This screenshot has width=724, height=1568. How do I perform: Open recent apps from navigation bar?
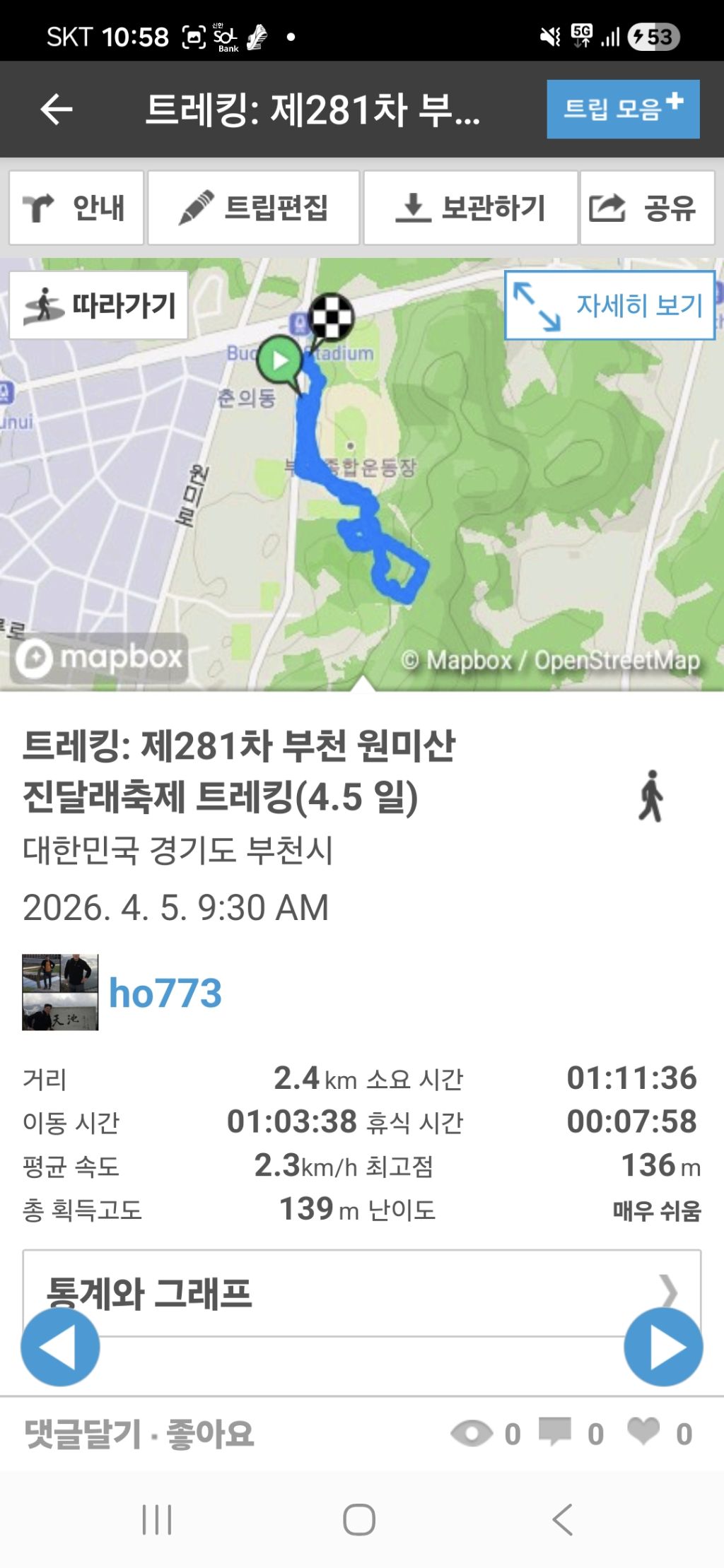click(x=157, y=1519)
